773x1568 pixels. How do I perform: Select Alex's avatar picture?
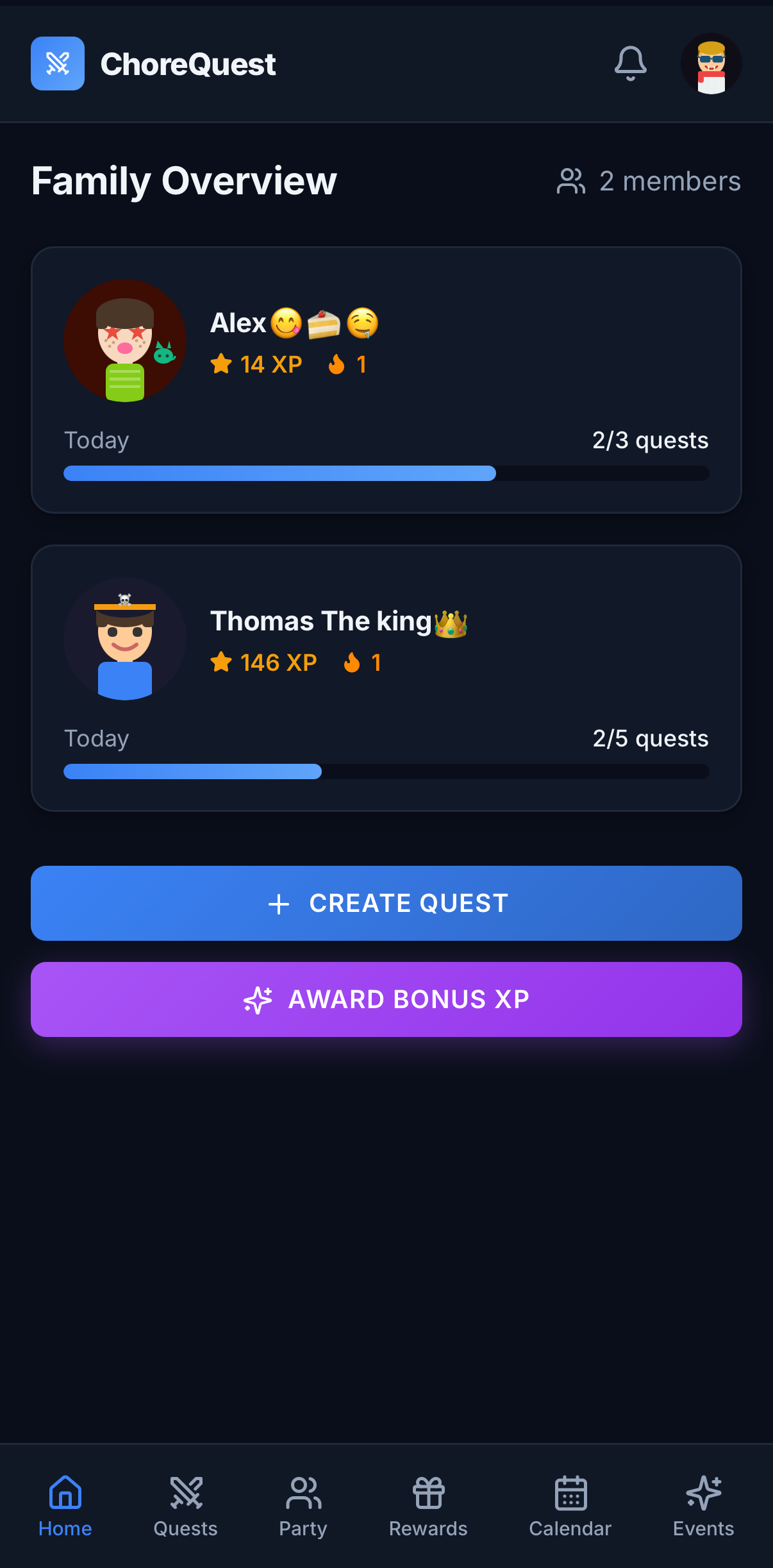click(125, 341)
